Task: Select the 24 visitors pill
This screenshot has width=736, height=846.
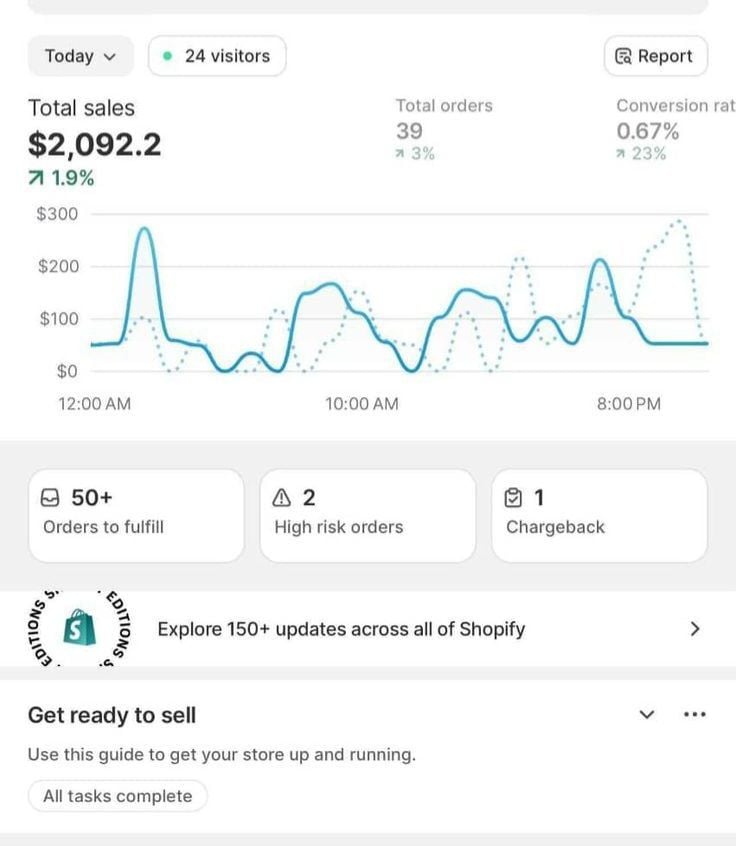Action: [216, 56]
